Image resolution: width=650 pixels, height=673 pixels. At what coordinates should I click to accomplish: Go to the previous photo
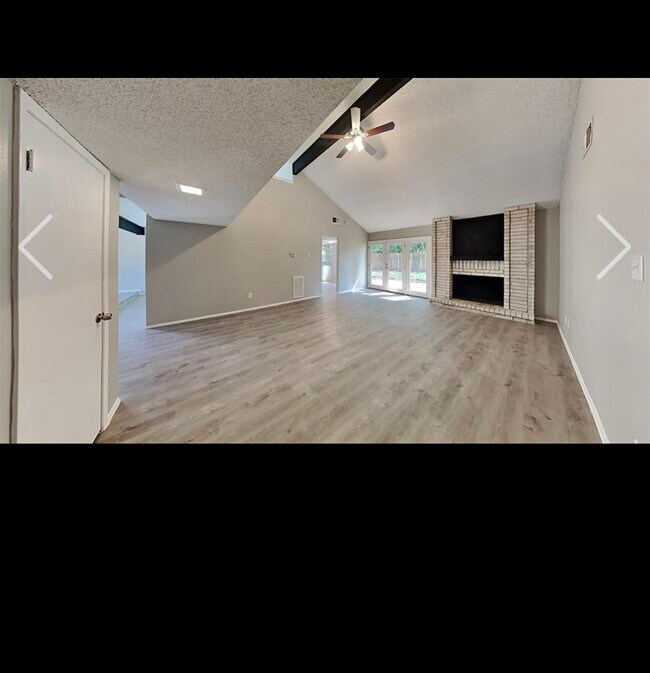(x=35, y=247)
